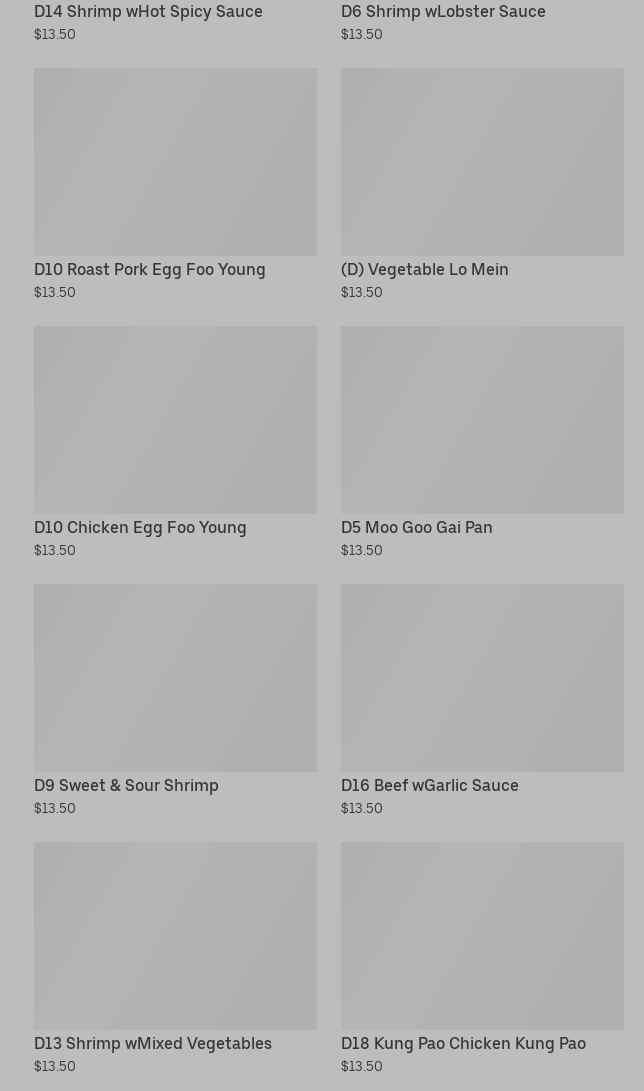View D9 Sweet & Sour Shrimp
This screenshot has width=644, height=1091.
pos(175,678)
